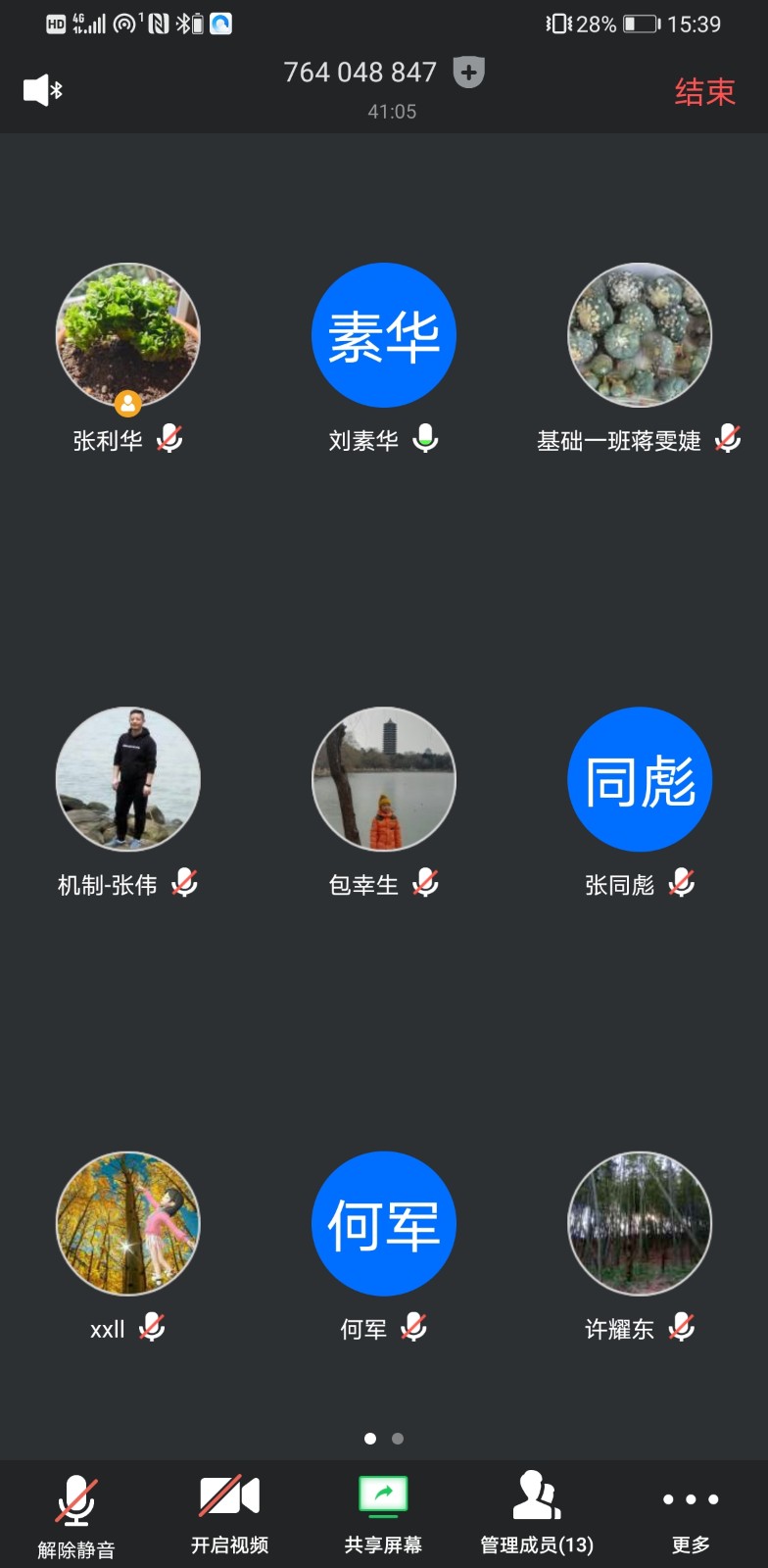Select participant 何军
This screenshot has width=768, height=1568.
point(384,1247)
